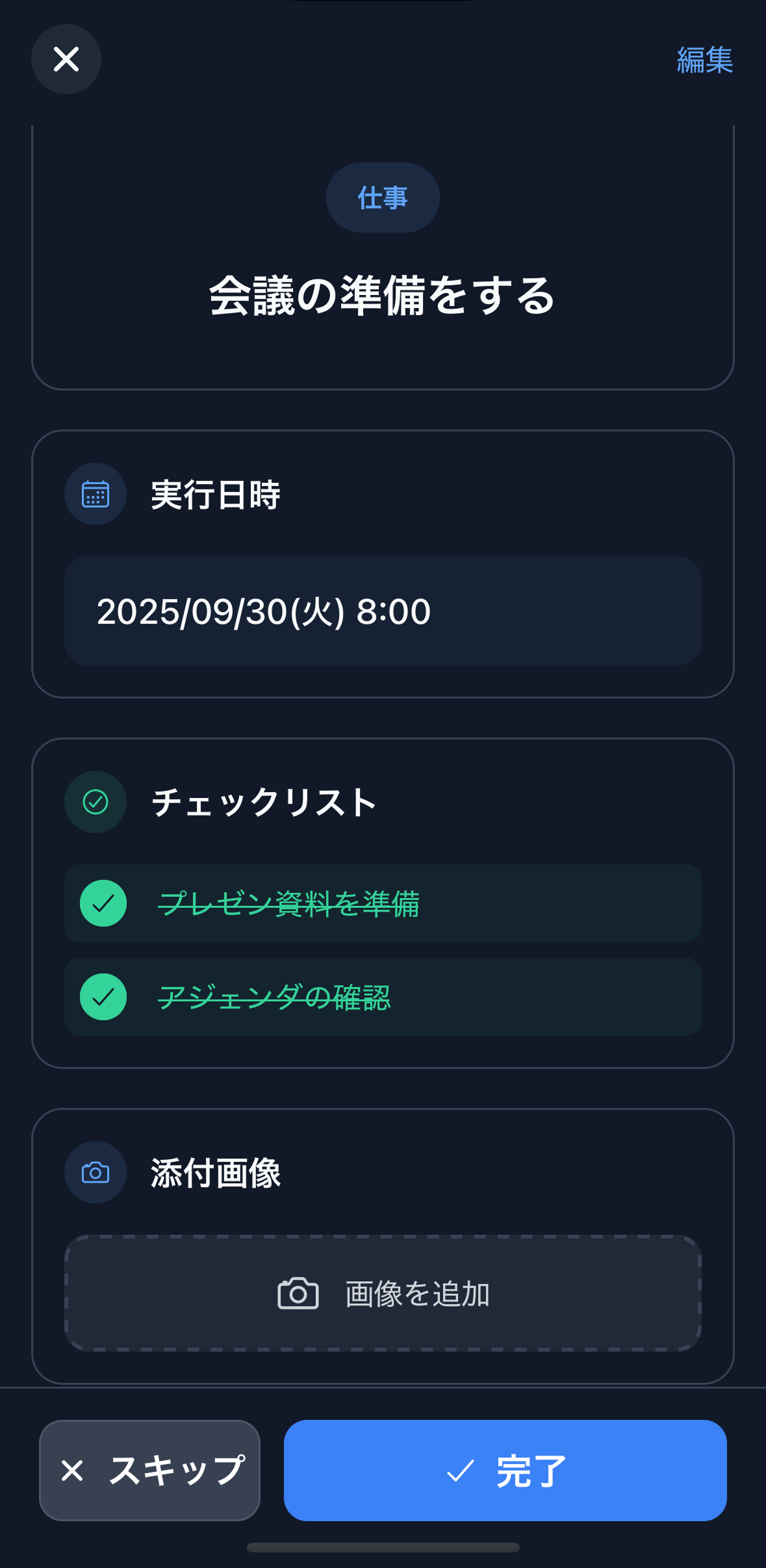Click the green check circle on アジェンダの確認
The height and width of the screenshot is (1568, 766).
(103, 997)
